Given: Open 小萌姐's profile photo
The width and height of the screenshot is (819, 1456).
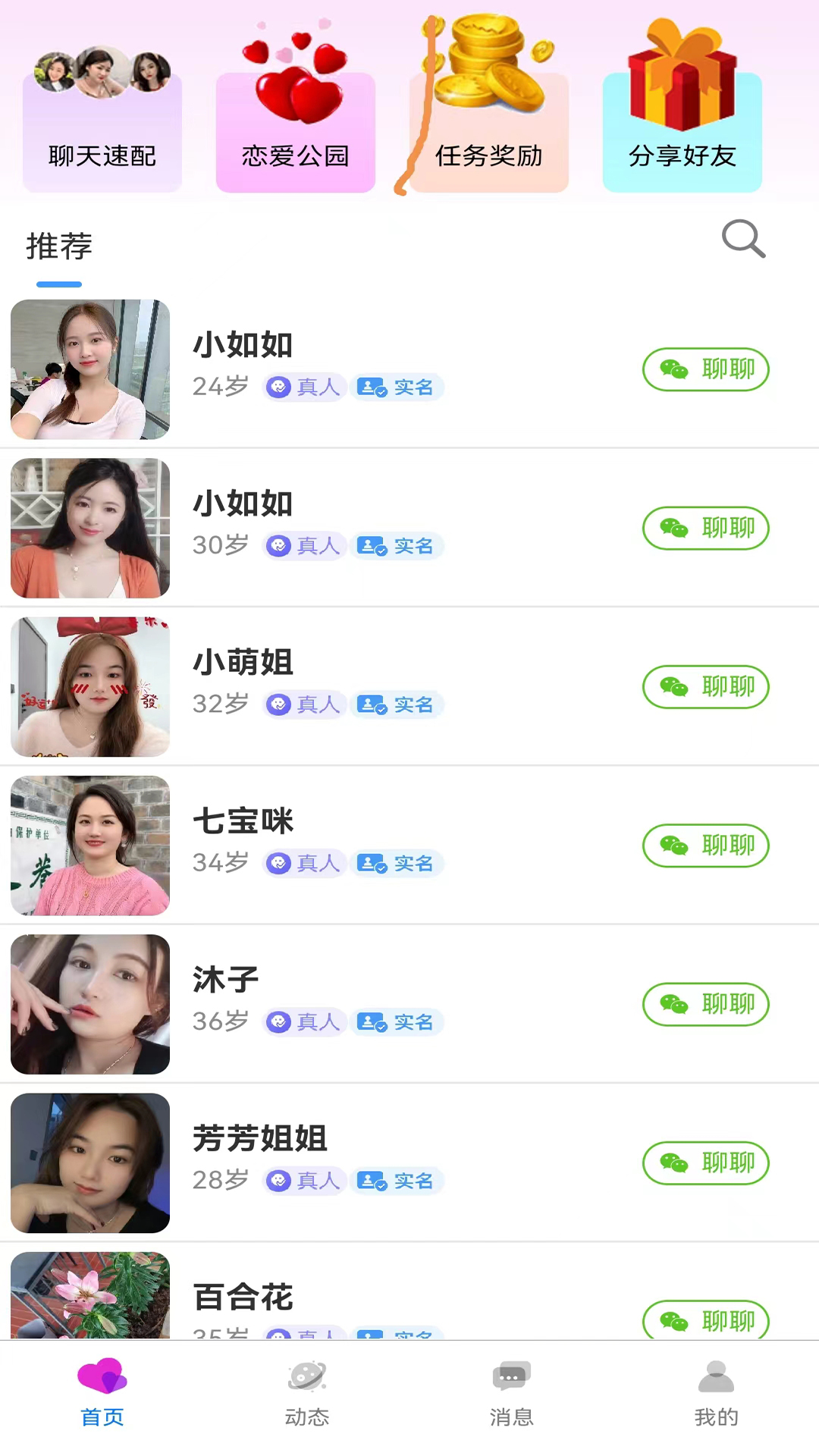Looking at the screenshot, I should point(90,687).
